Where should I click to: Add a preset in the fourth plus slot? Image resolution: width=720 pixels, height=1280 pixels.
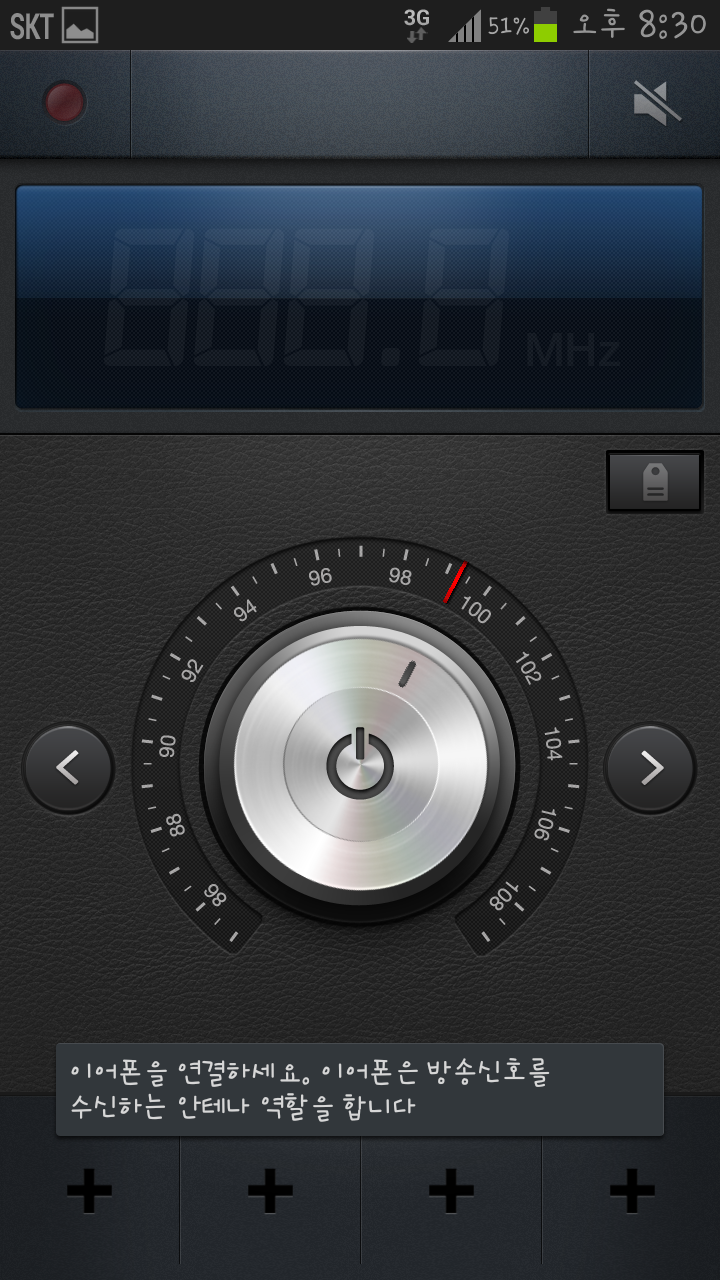click(x=632, y=1190)
